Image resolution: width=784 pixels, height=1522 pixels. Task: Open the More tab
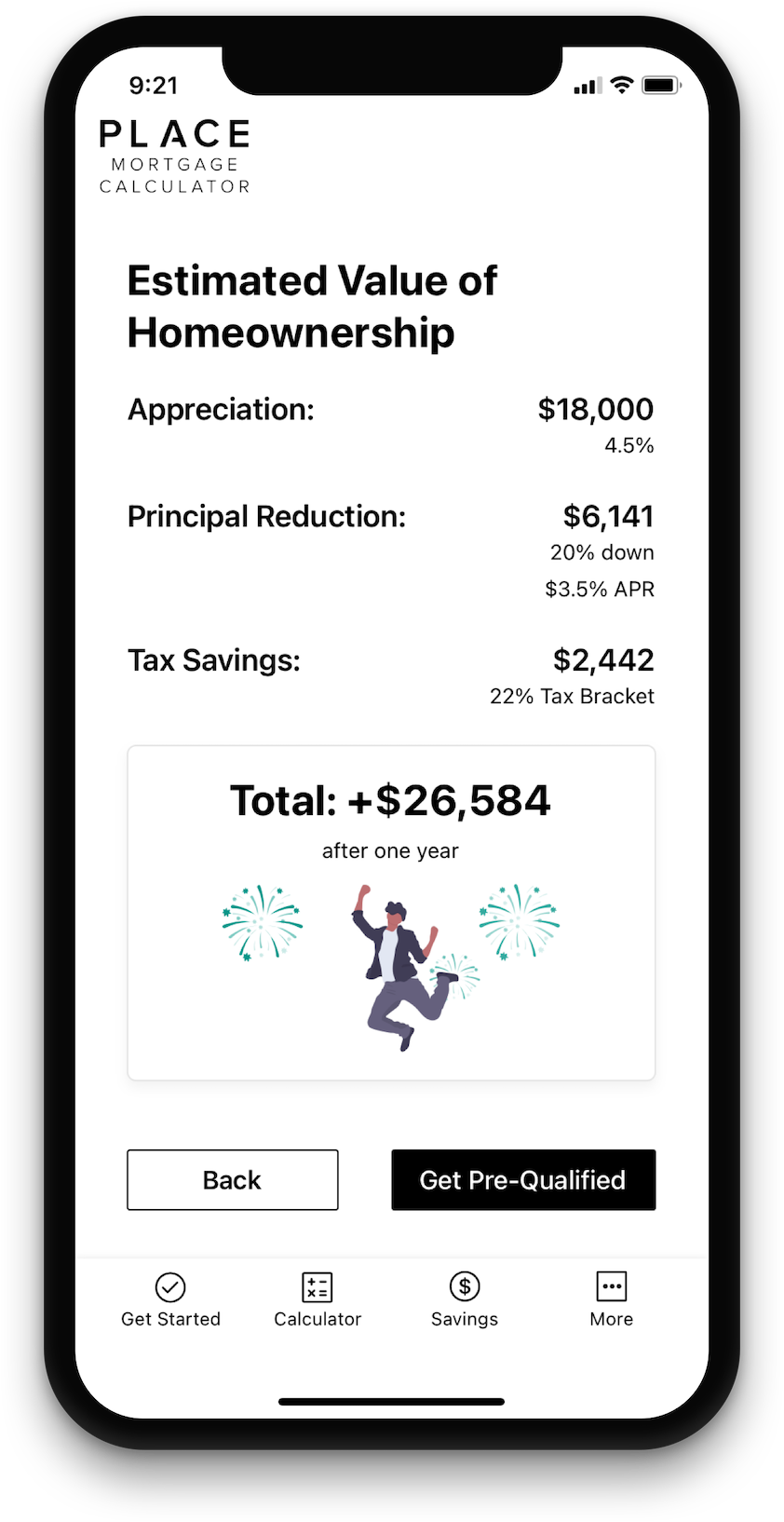click(611, 1299)
